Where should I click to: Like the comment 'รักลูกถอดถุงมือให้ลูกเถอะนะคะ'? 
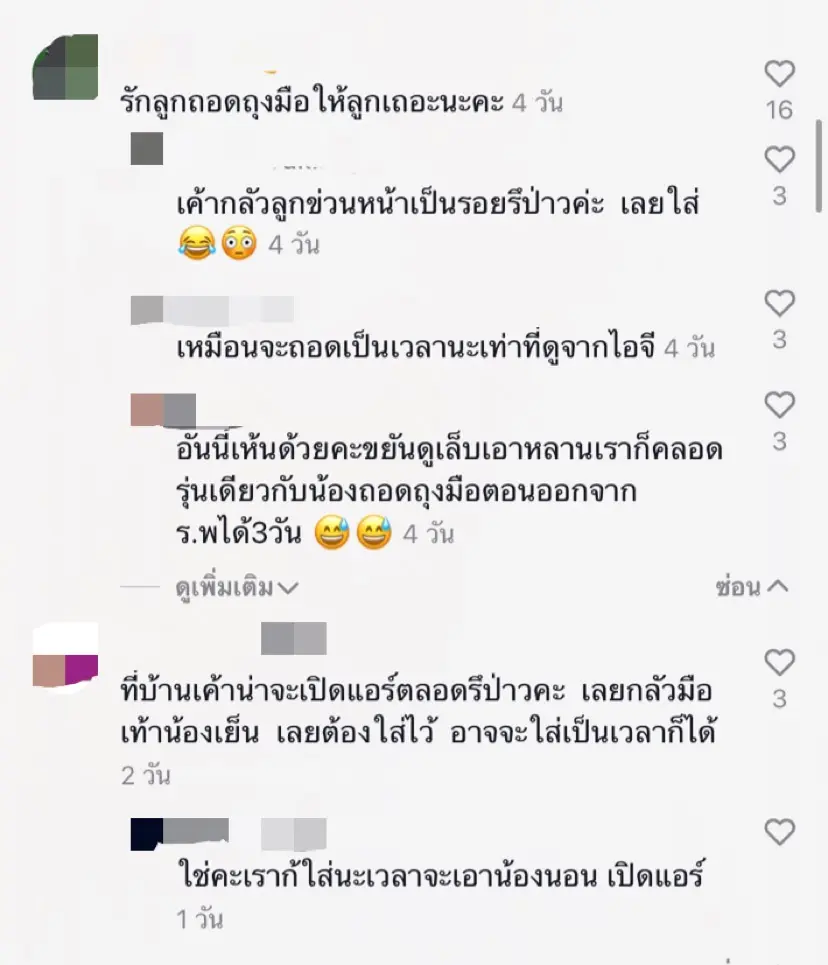[x=779, y=73]
